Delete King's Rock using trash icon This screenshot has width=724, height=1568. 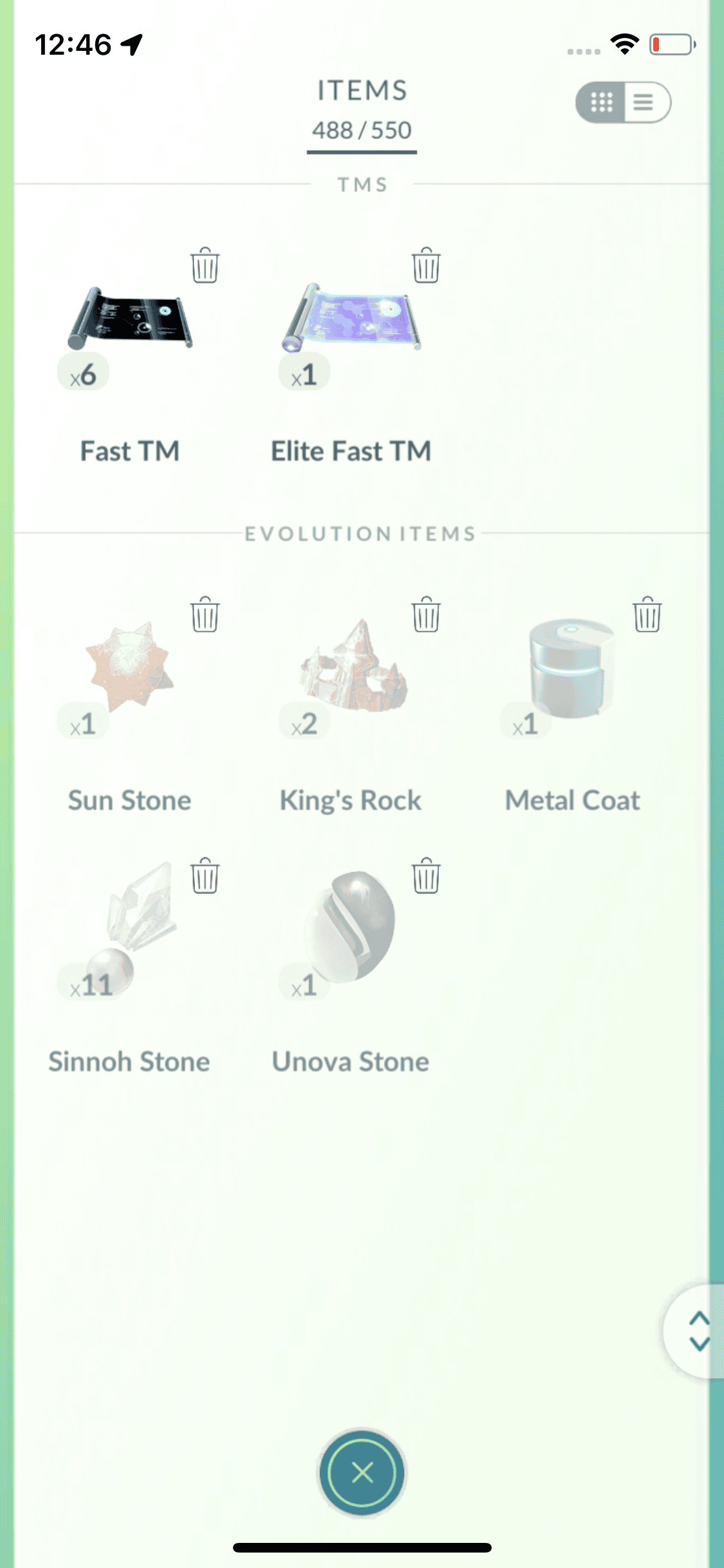point(425,615)
